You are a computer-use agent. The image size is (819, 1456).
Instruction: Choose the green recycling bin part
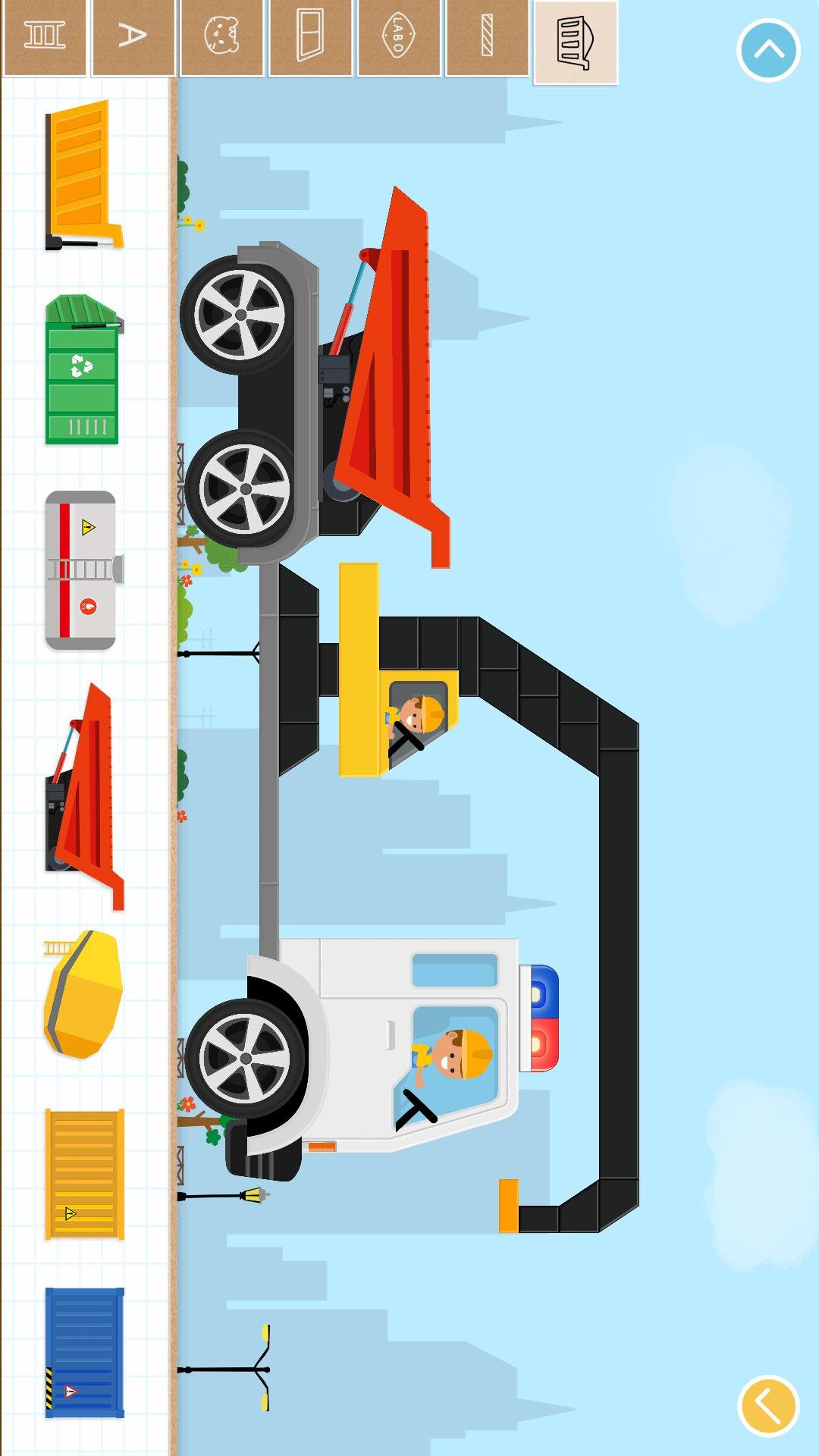[x=83, y=370]
